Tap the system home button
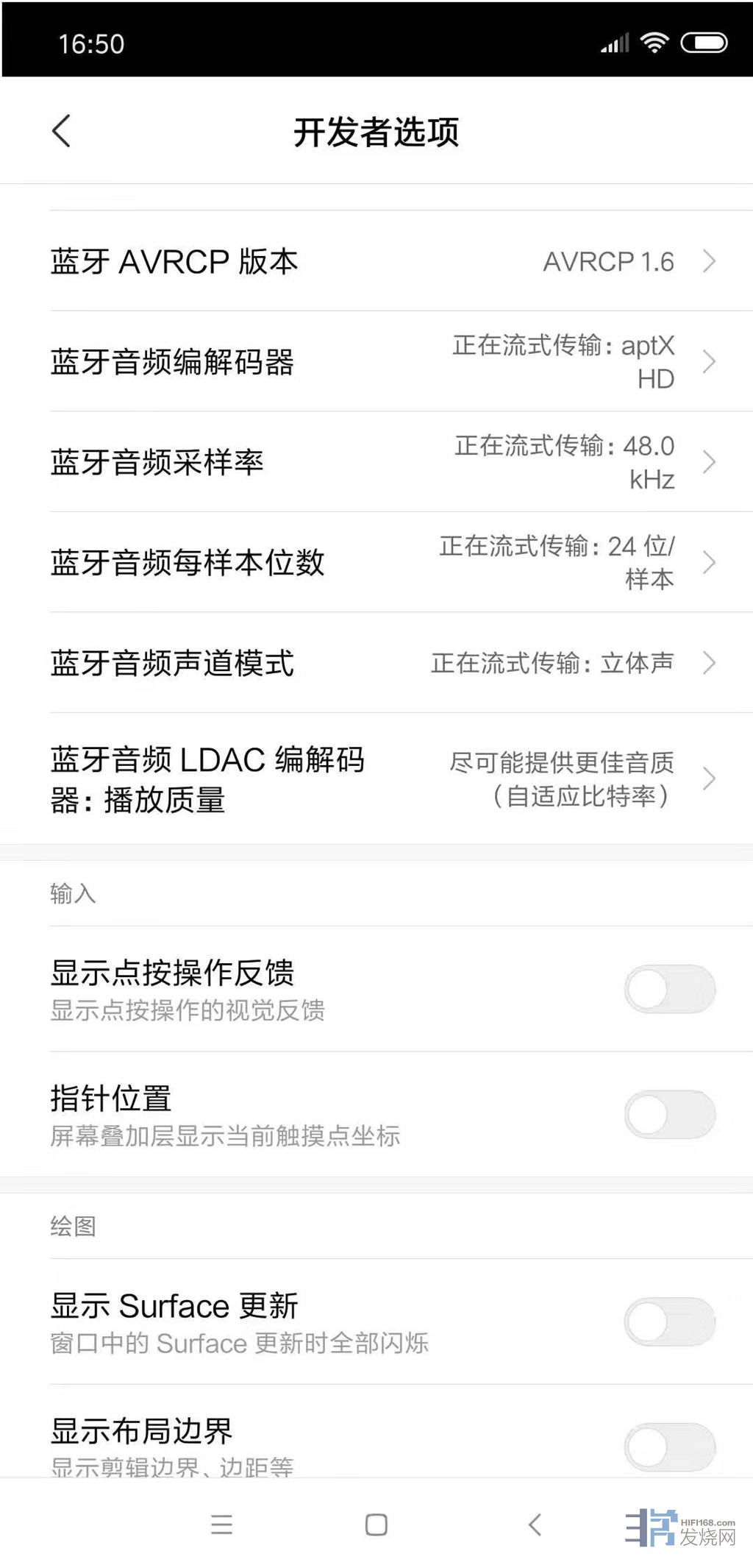This screenshot has height=1568, width=753. click(x=376, y=1525)
